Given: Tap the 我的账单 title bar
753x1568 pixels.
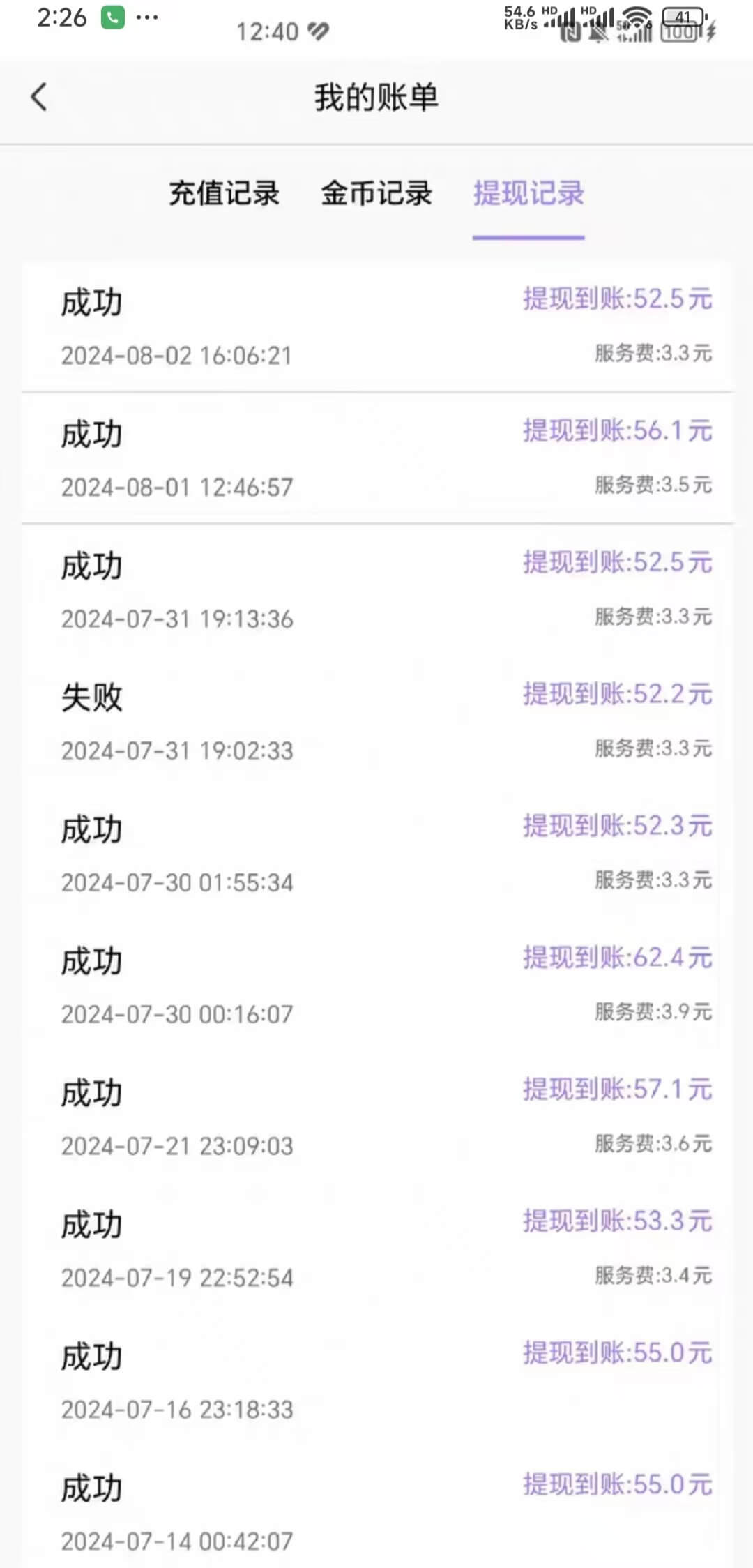Looking at the screenshot, I should pyautogui.click(x=376, y=98).
